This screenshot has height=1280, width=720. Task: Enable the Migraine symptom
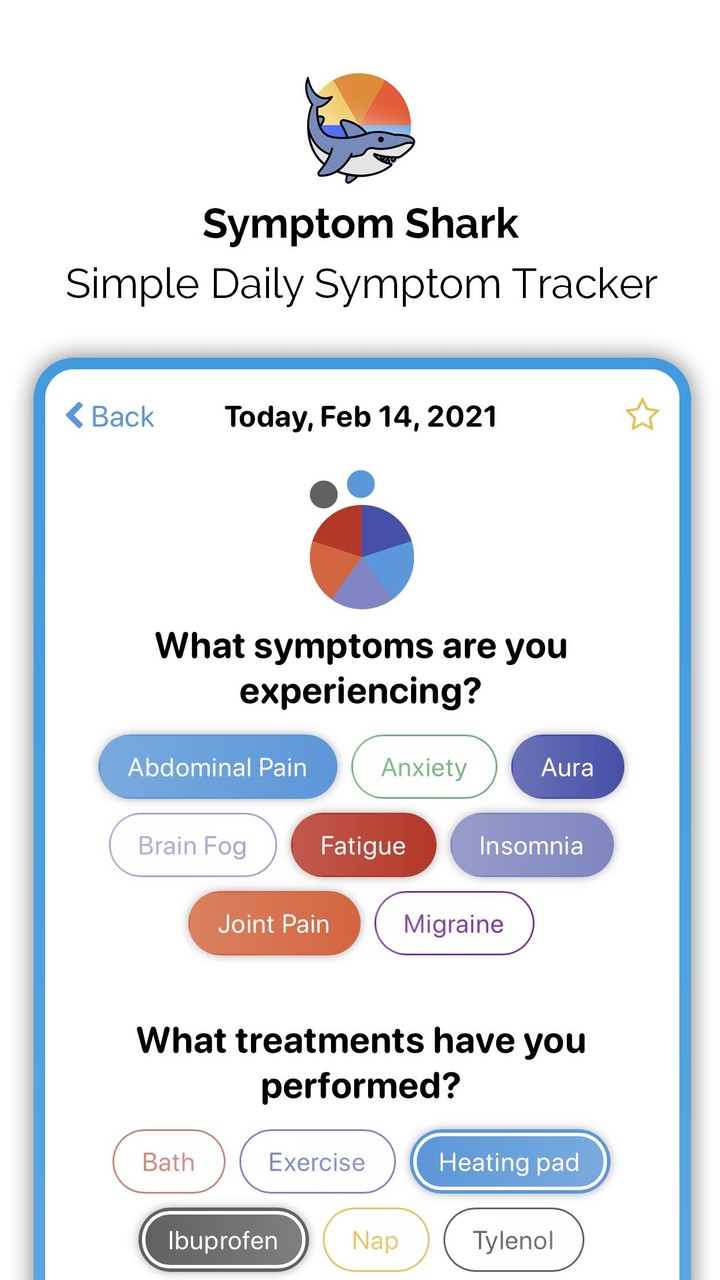(454, 923)
